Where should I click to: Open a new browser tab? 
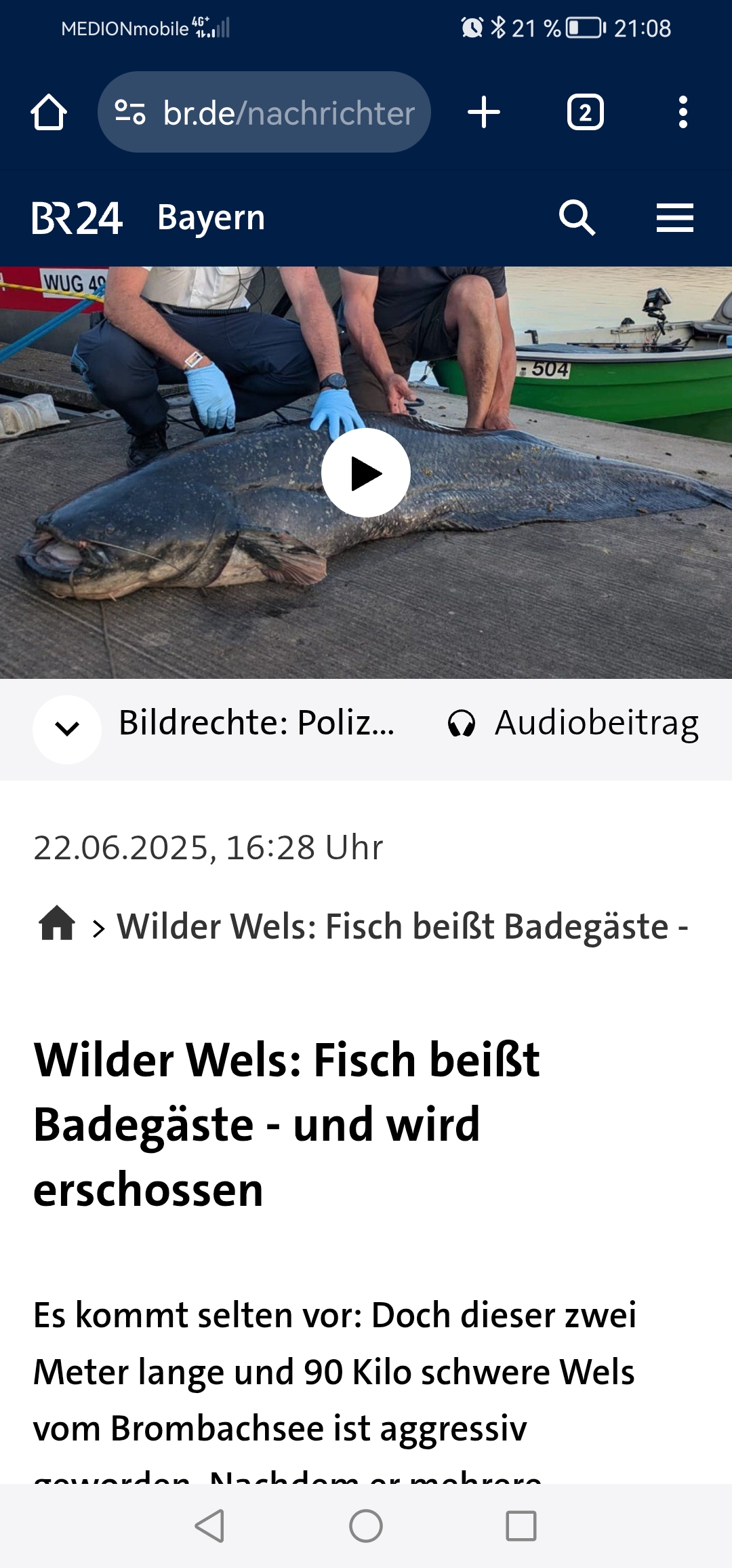tap(484, 113)
